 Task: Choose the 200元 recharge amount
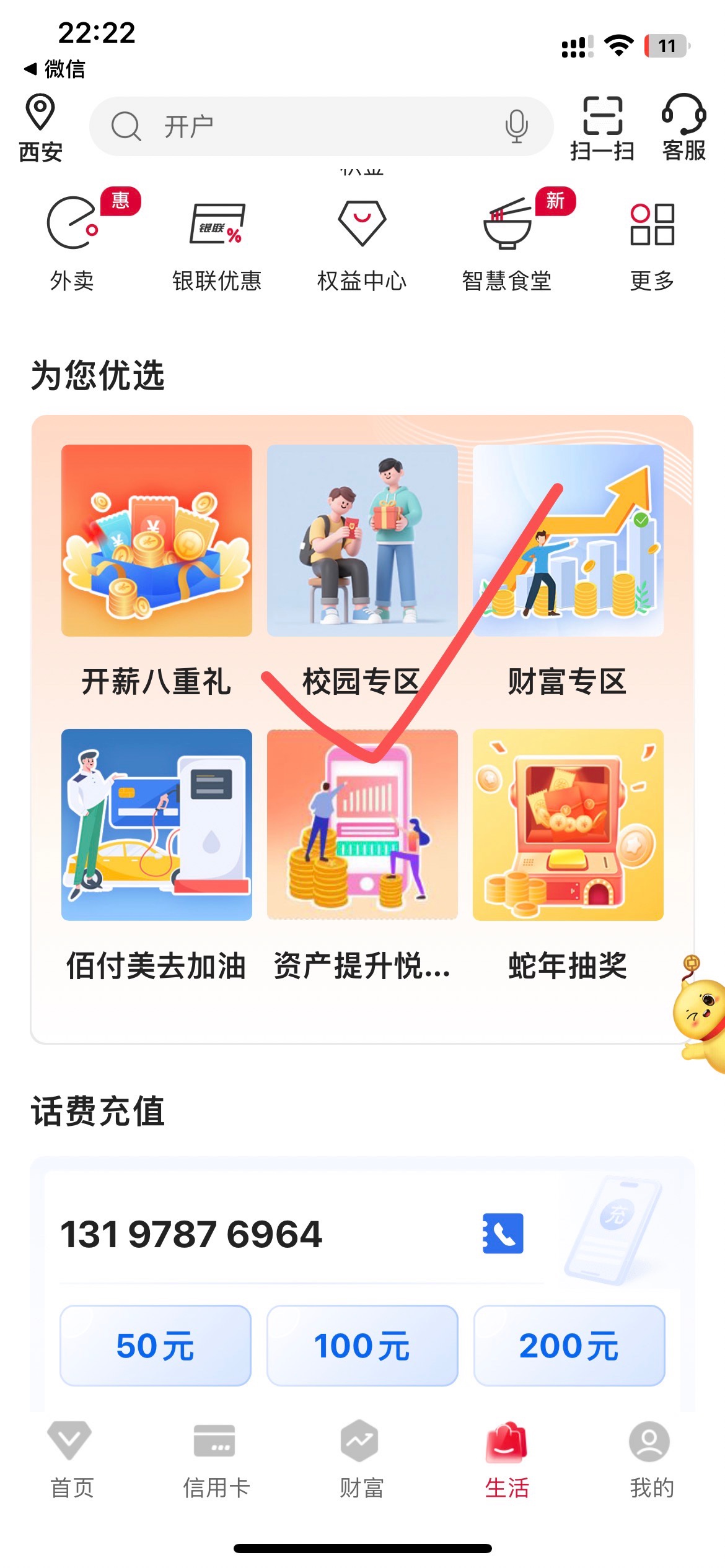(x=569, y=1345)
